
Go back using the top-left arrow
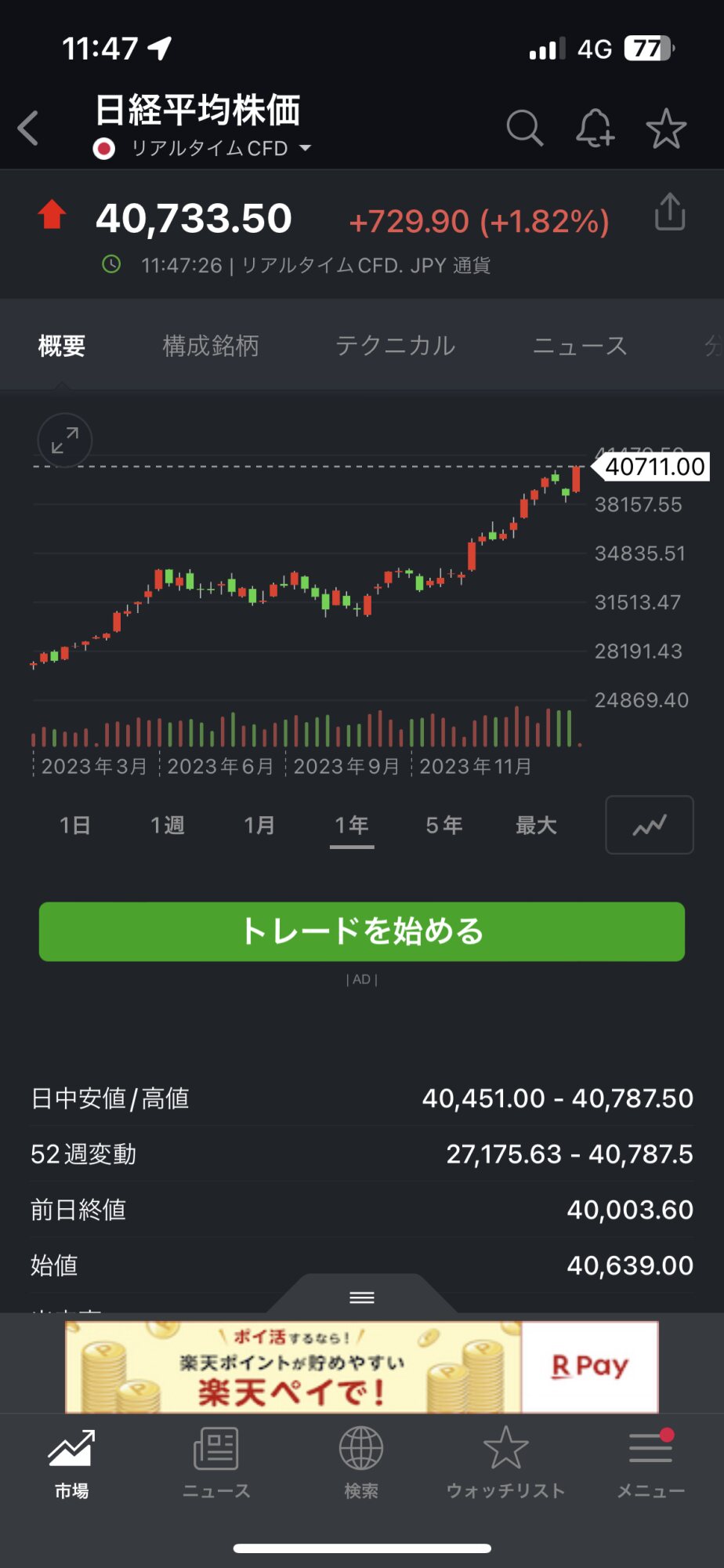coord(28,128)
